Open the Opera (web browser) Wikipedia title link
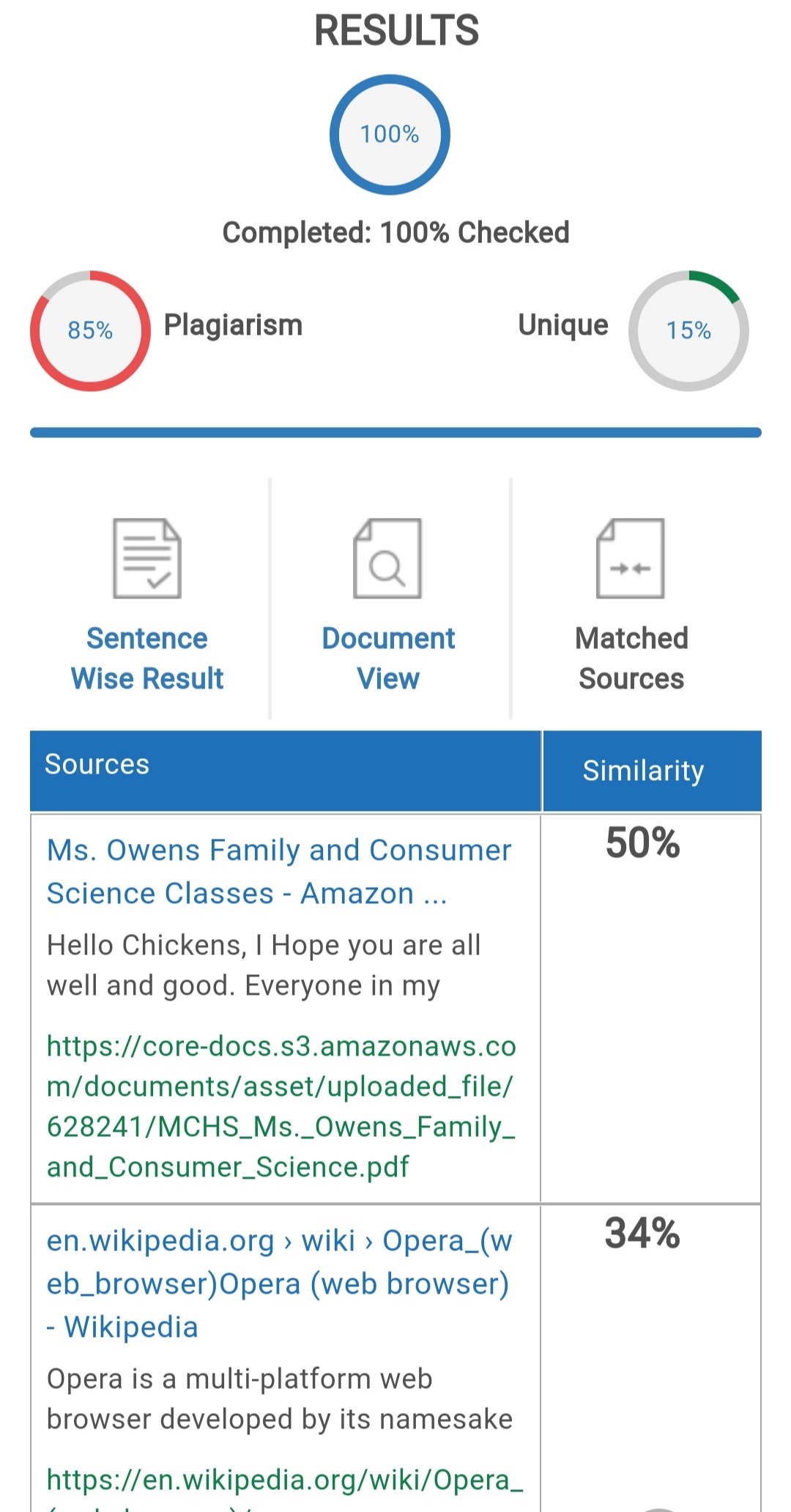Screen dimensions: 791x1512 (x=279, y=1283)
